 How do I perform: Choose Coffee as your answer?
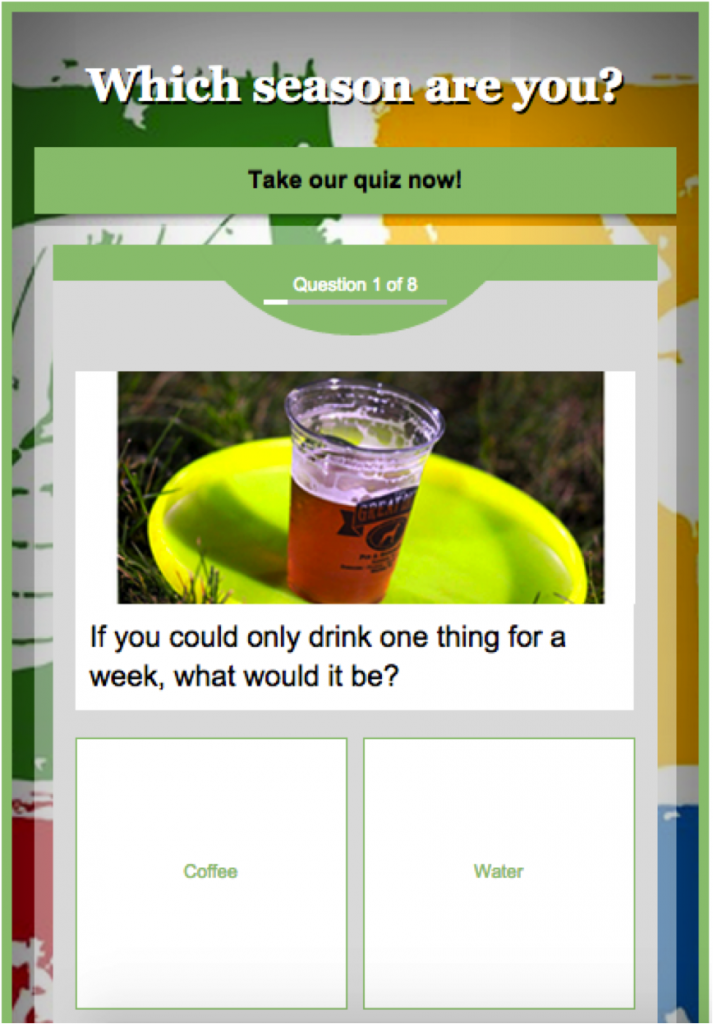[211, 872]
